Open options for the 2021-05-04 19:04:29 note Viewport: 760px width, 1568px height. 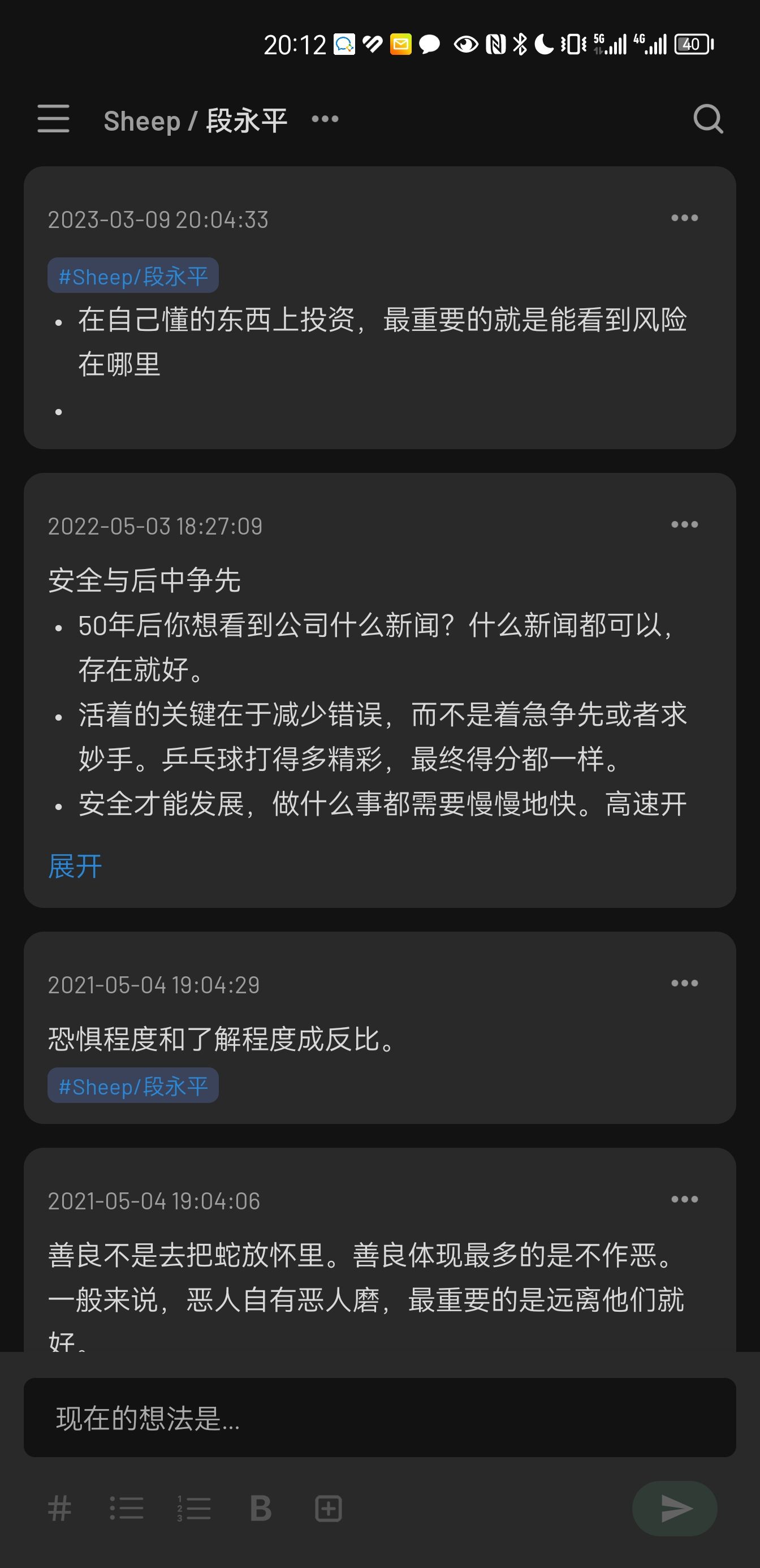coord(685,984)
